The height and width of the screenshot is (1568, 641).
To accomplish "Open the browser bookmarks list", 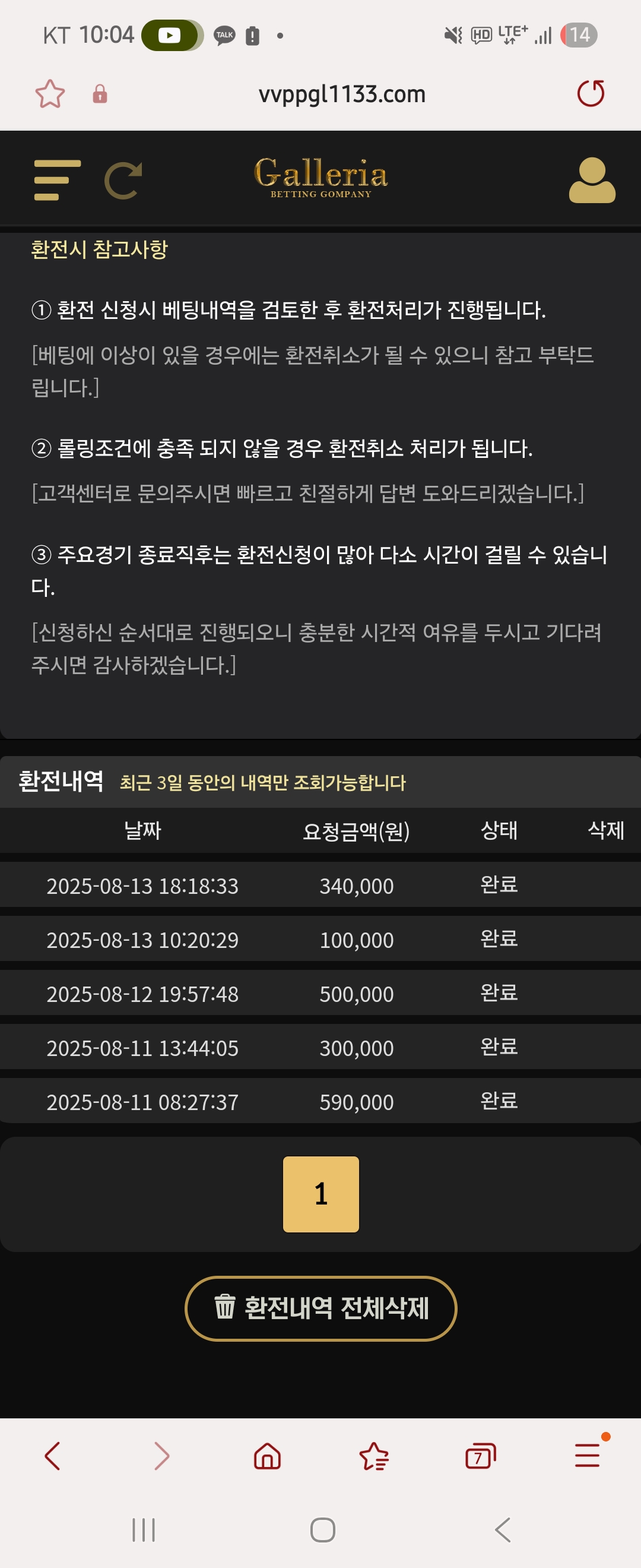I will point(374,1456).
